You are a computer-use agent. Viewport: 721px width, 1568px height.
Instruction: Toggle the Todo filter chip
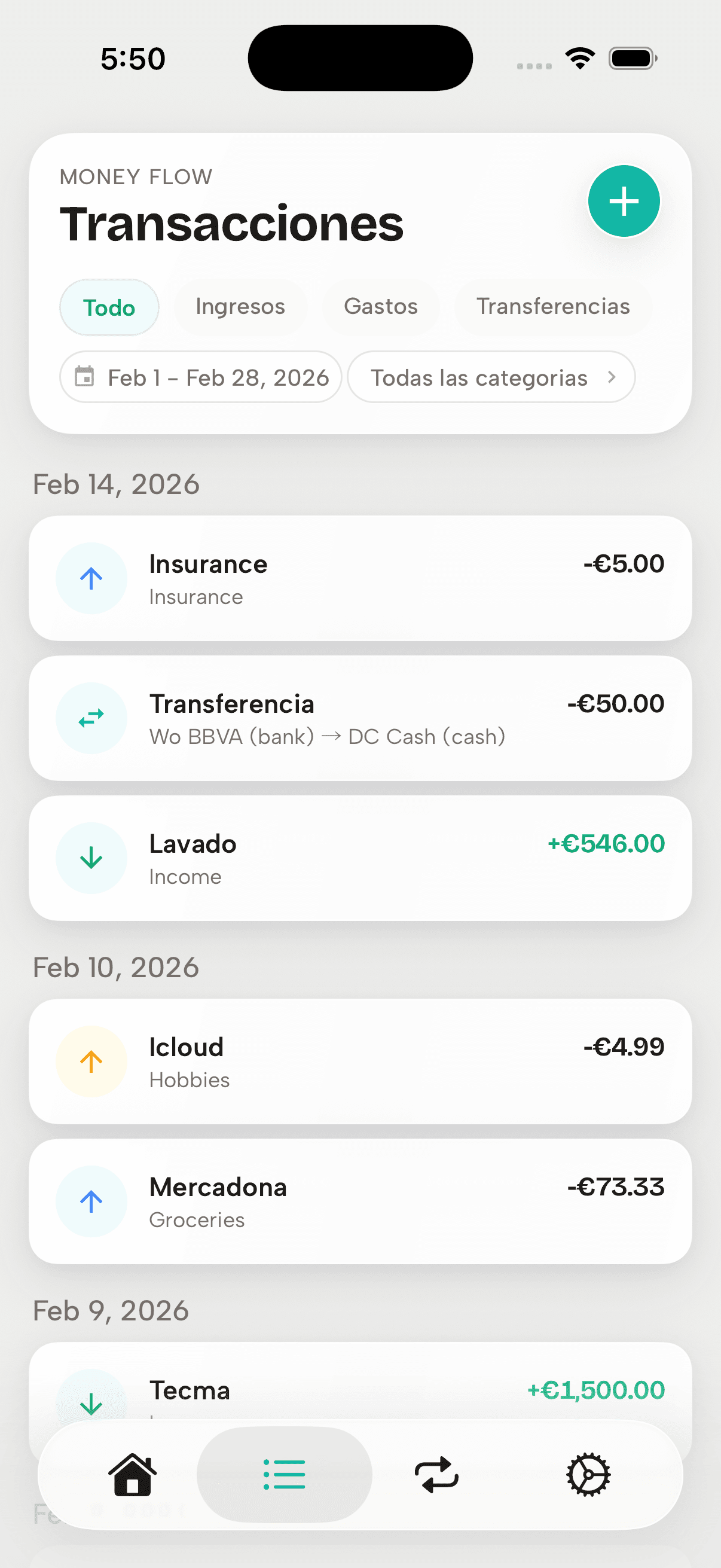pos(109,307)
